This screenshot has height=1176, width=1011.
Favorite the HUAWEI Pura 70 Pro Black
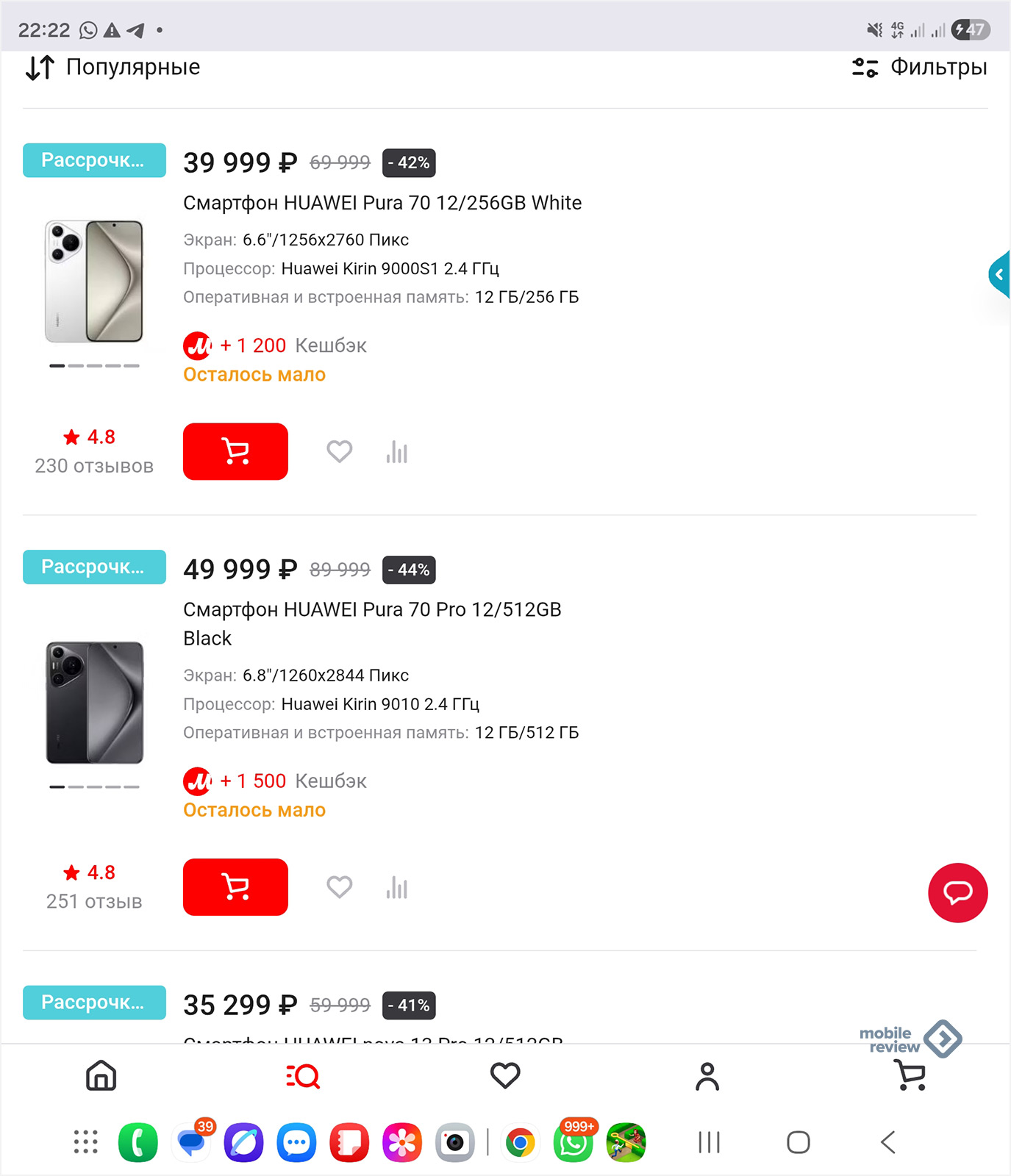pos(339,887)
